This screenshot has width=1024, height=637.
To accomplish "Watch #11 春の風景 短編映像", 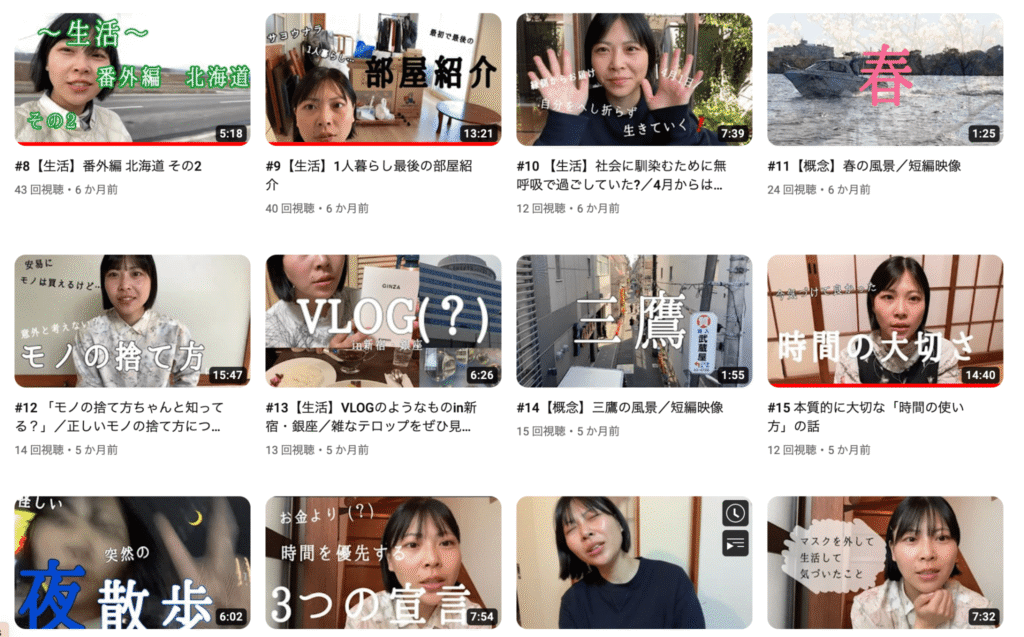I will [x=885, y=79].
